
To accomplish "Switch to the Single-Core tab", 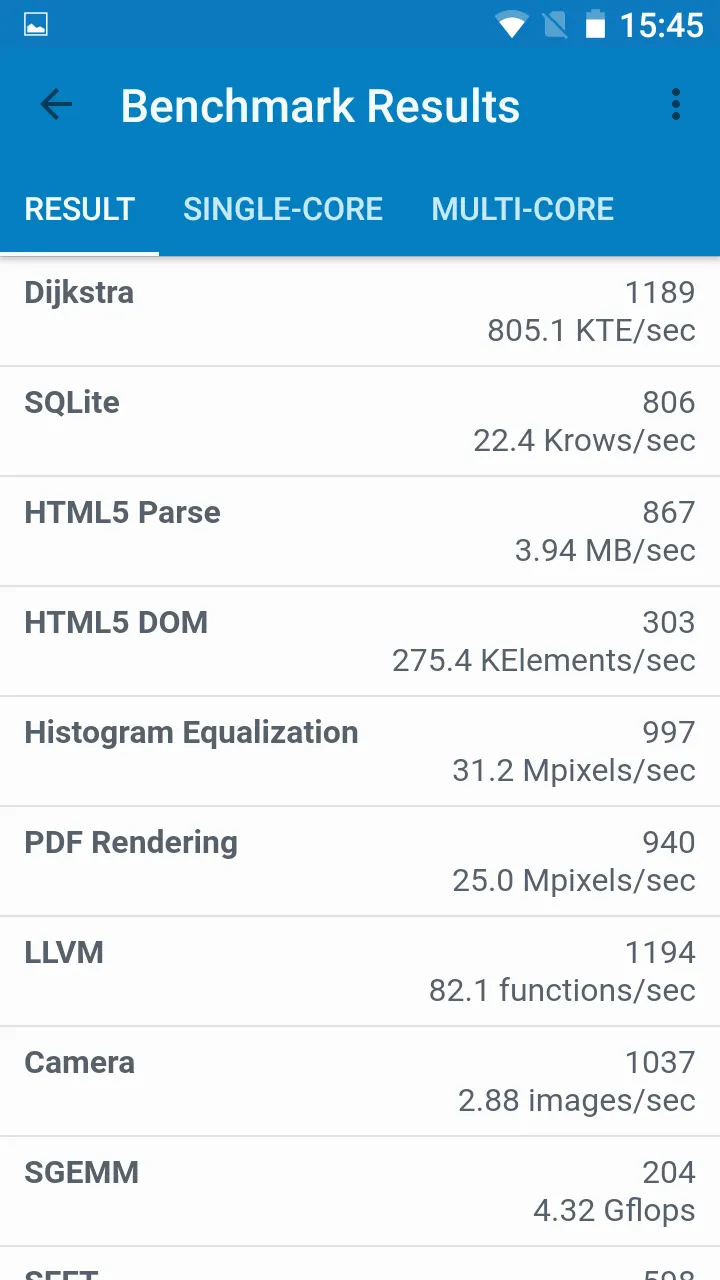I will click(x=283, y=209).
